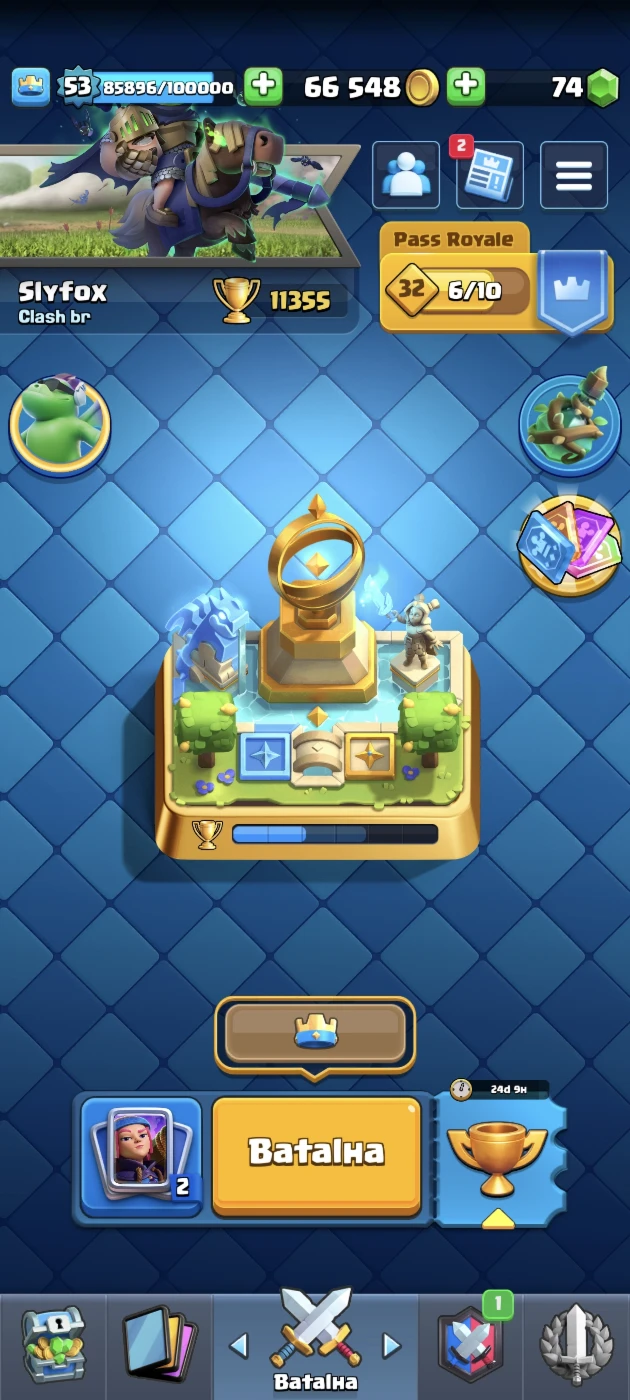Viewport: 630px width, 1400px height.
Task: Switch to the shop chest tab
Action: tap(54, 1346)
